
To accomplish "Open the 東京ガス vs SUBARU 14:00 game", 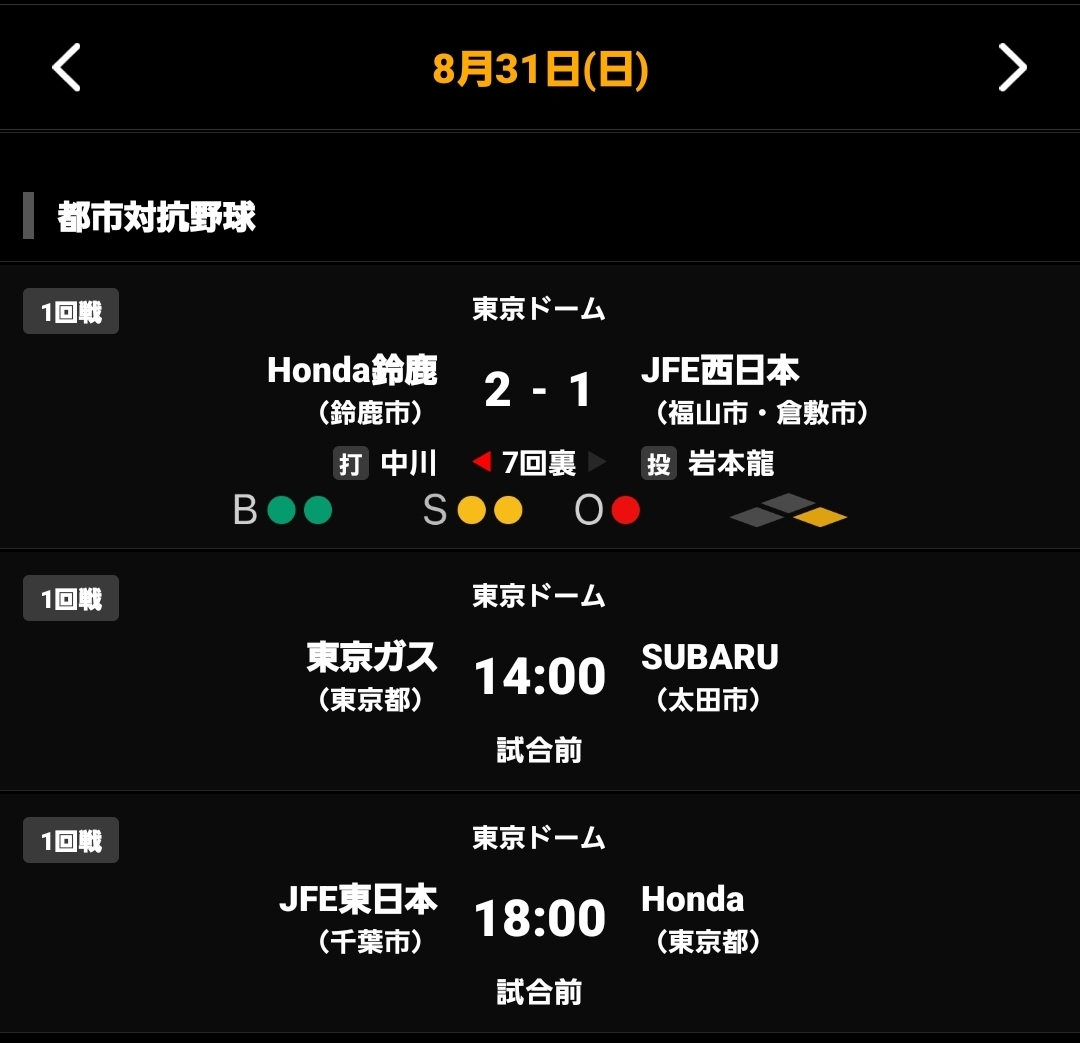I will click(x=539, y=676).
